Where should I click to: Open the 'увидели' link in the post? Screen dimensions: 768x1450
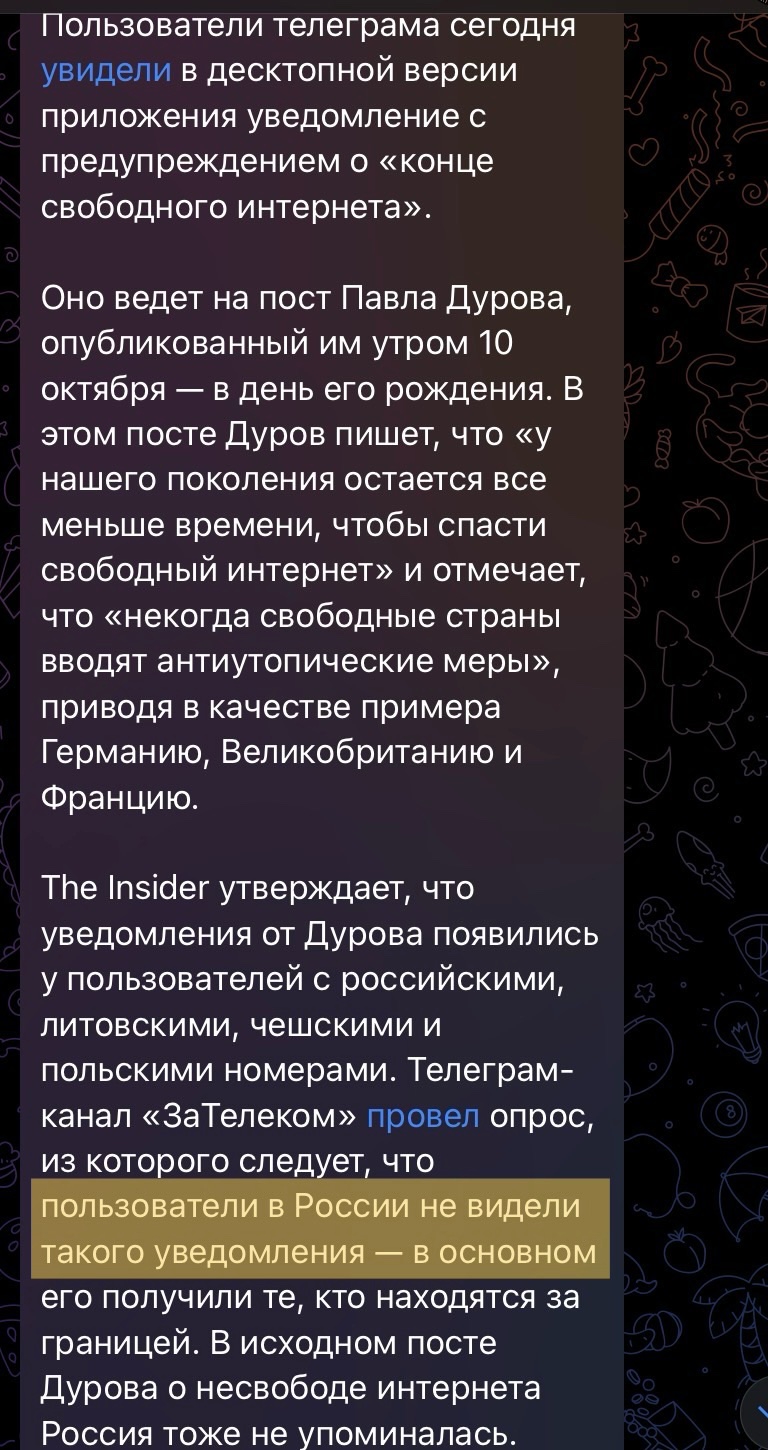[x=106, y=72]
